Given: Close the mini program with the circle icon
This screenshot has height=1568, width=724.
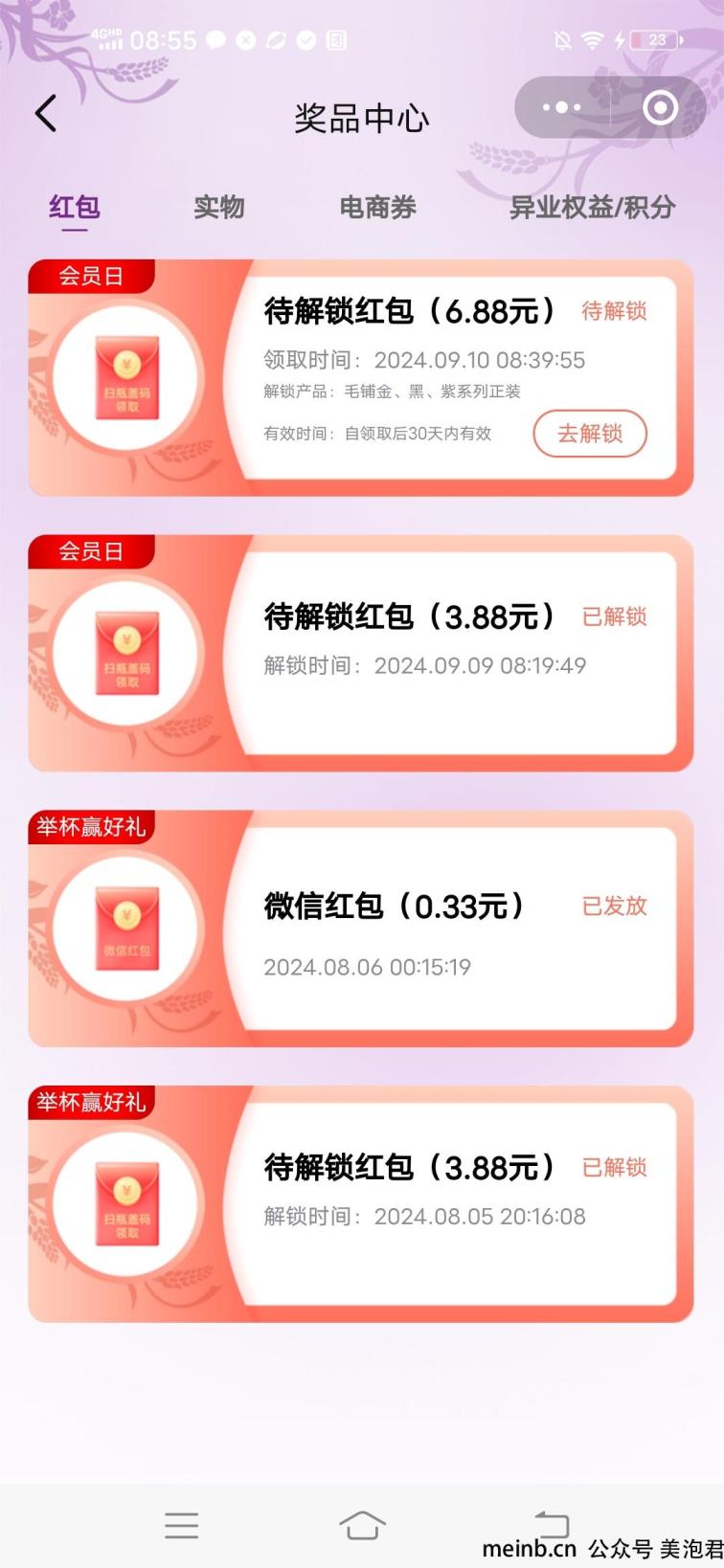Looking at the screenshot, I should [x=660, y=107].
